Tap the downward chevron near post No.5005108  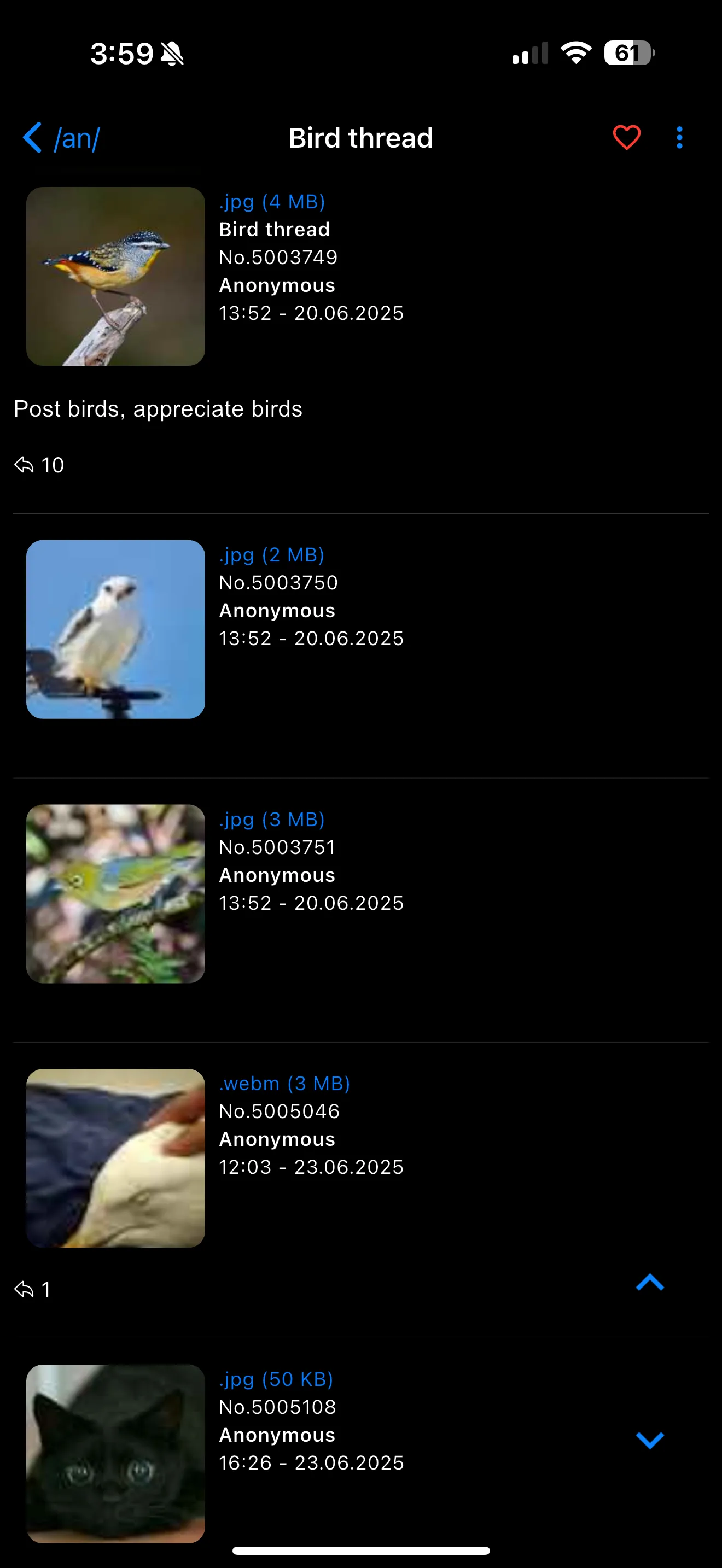(650, 1440)
